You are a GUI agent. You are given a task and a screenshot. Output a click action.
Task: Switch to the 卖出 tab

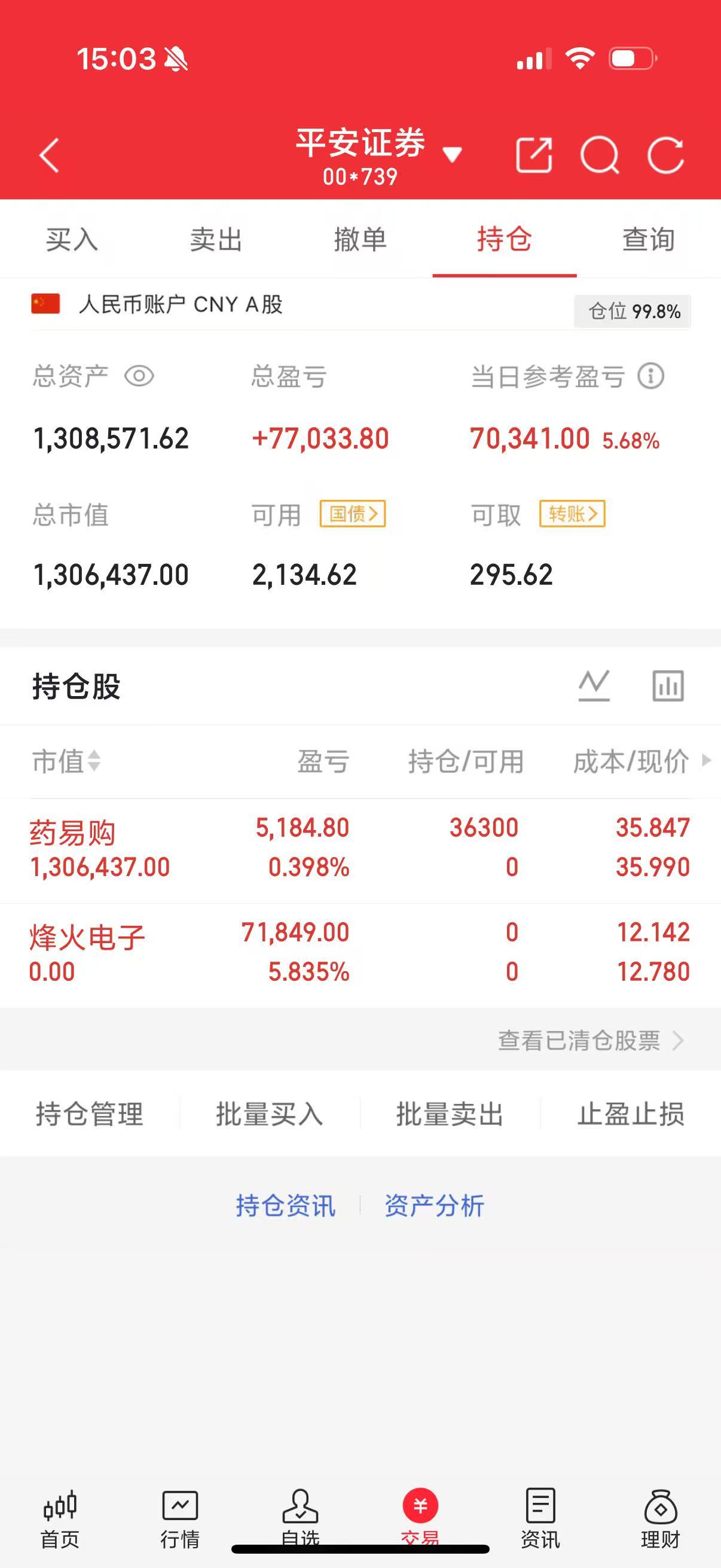(216, 239)
